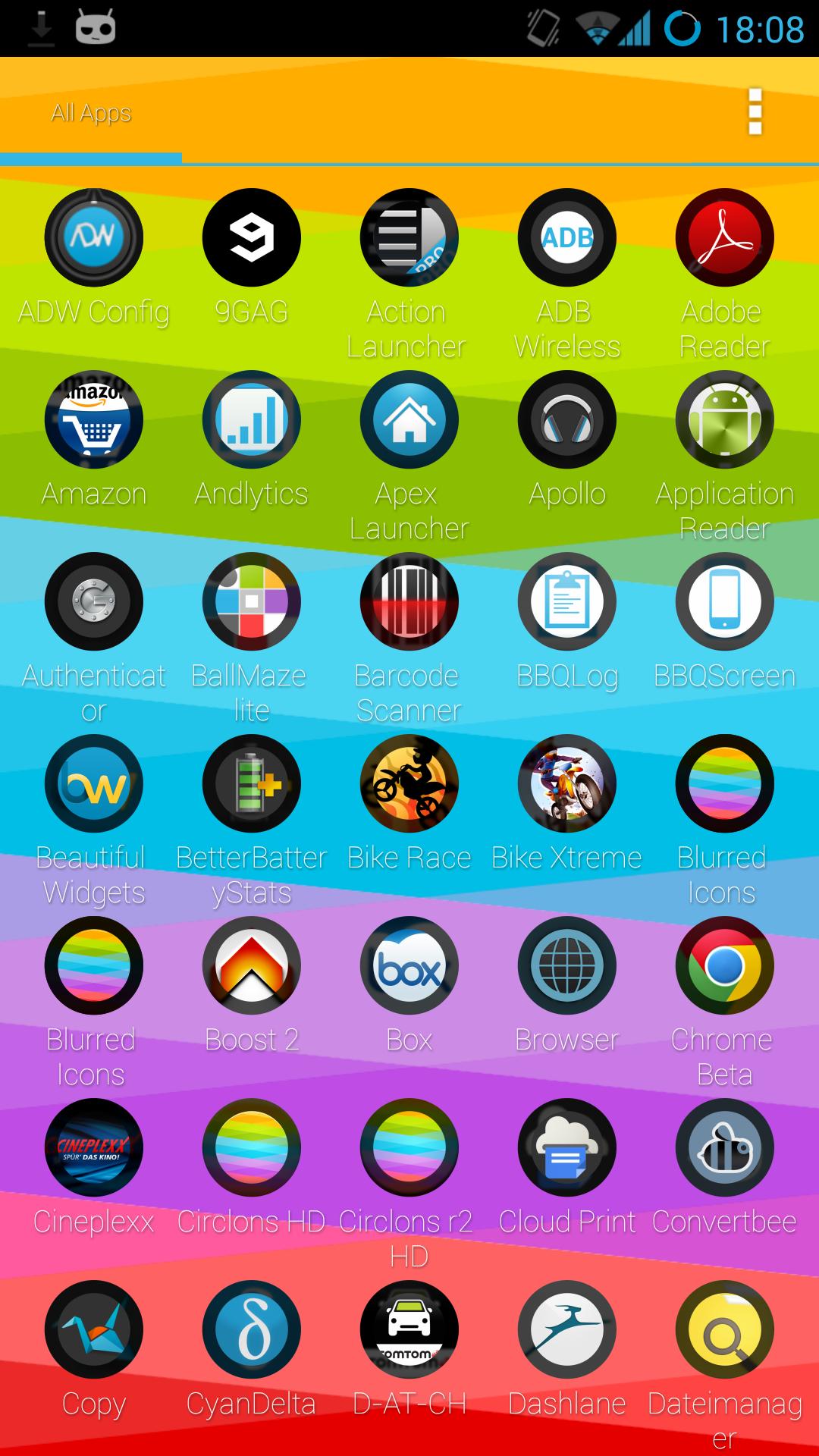Open Dashlane
Image resolution: width=819 pixels, height=1456 pixels.
point(567,1329)
